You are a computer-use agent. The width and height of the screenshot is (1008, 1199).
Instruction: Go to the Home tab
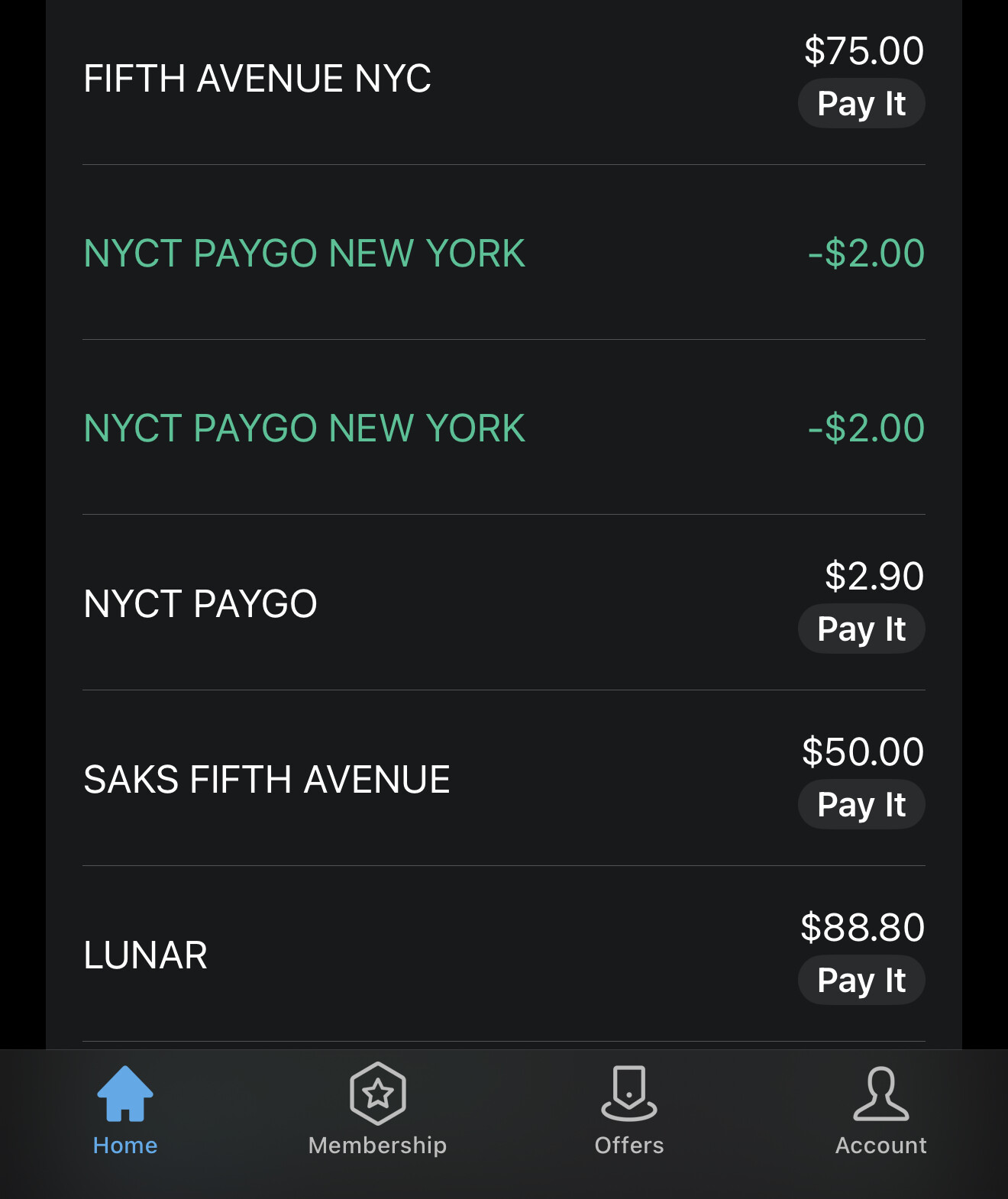tap(125, 1111)
